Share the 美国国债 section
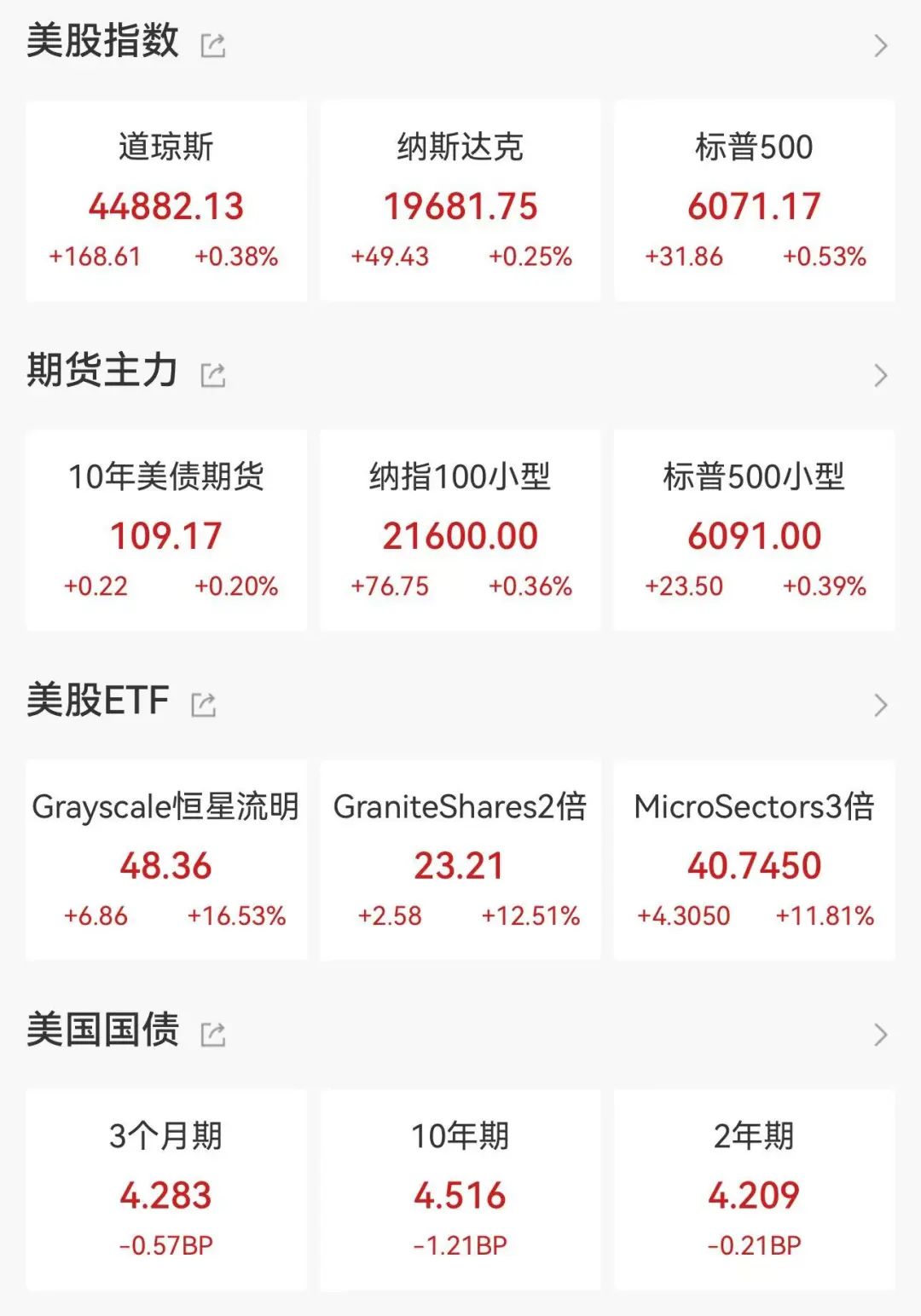The image size is (921, 1316). point(213,1035)
